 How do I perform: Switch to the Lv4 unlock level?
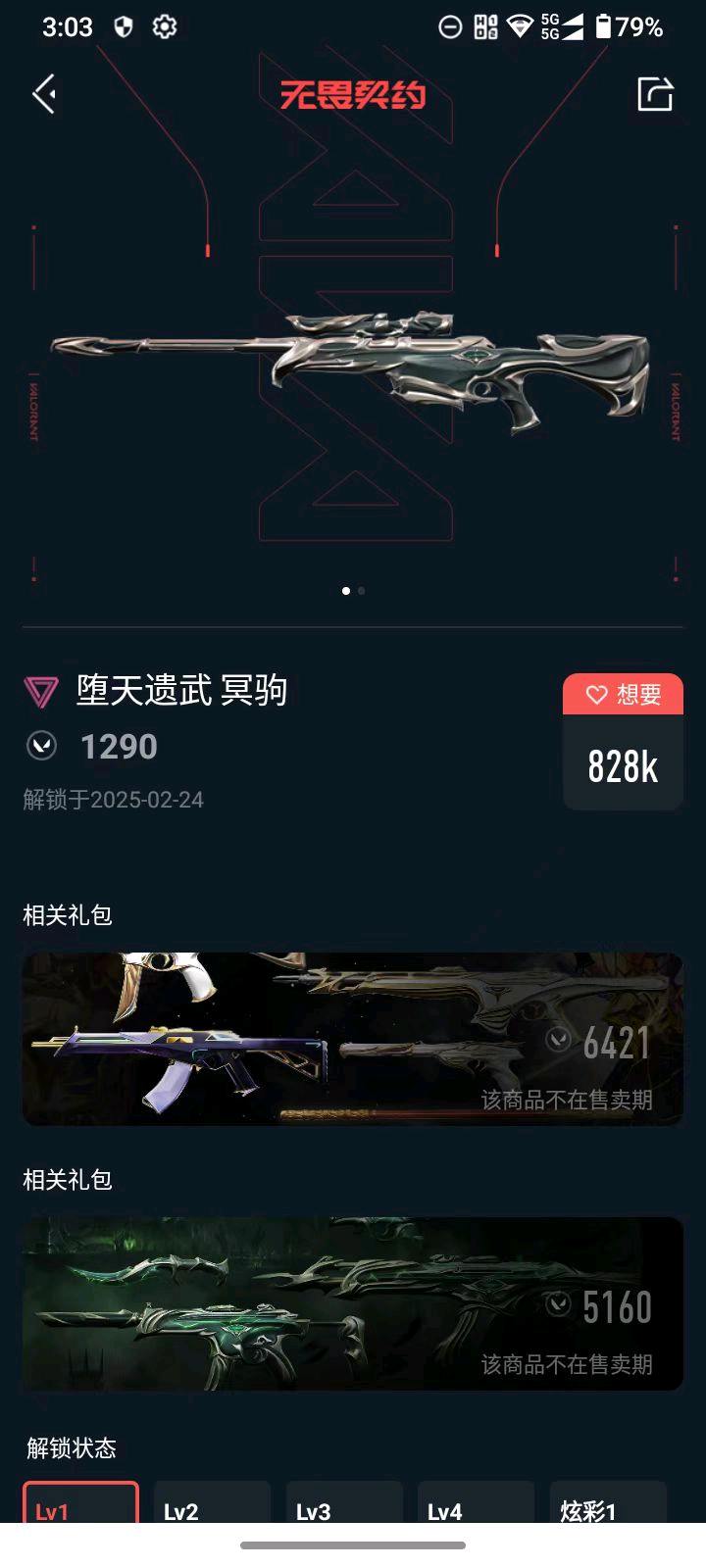(x=476, y=1504)
